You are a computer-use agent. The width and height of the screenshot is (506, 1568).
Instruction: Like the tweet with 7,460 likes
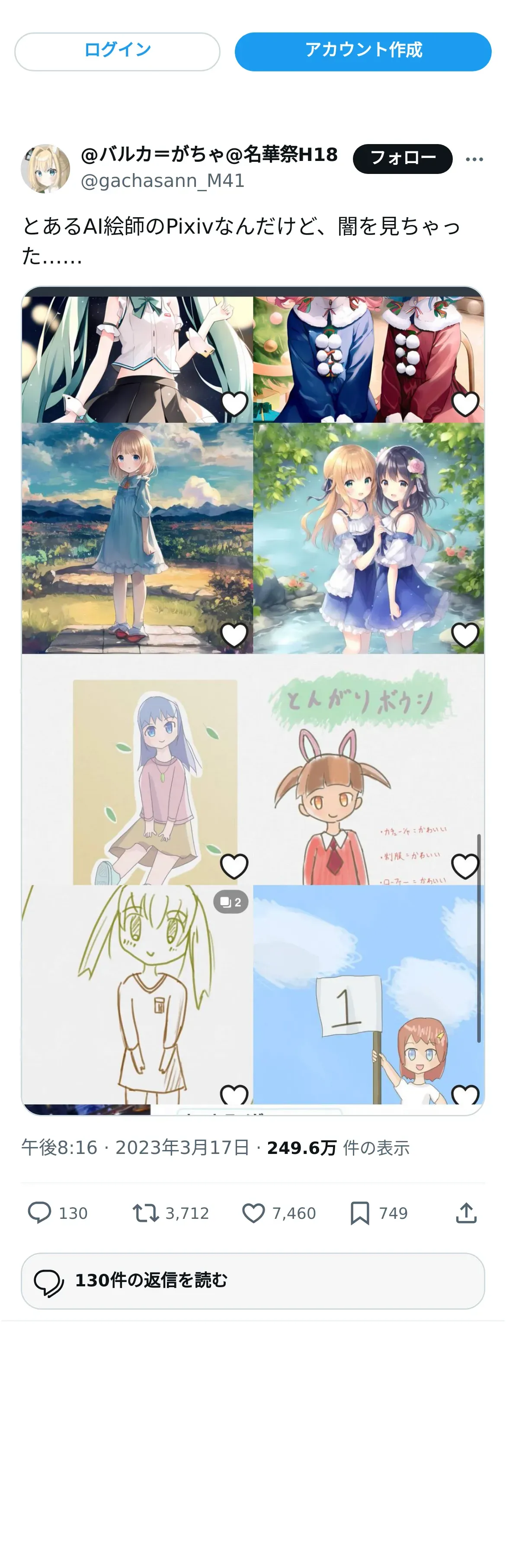point(253,1212)
